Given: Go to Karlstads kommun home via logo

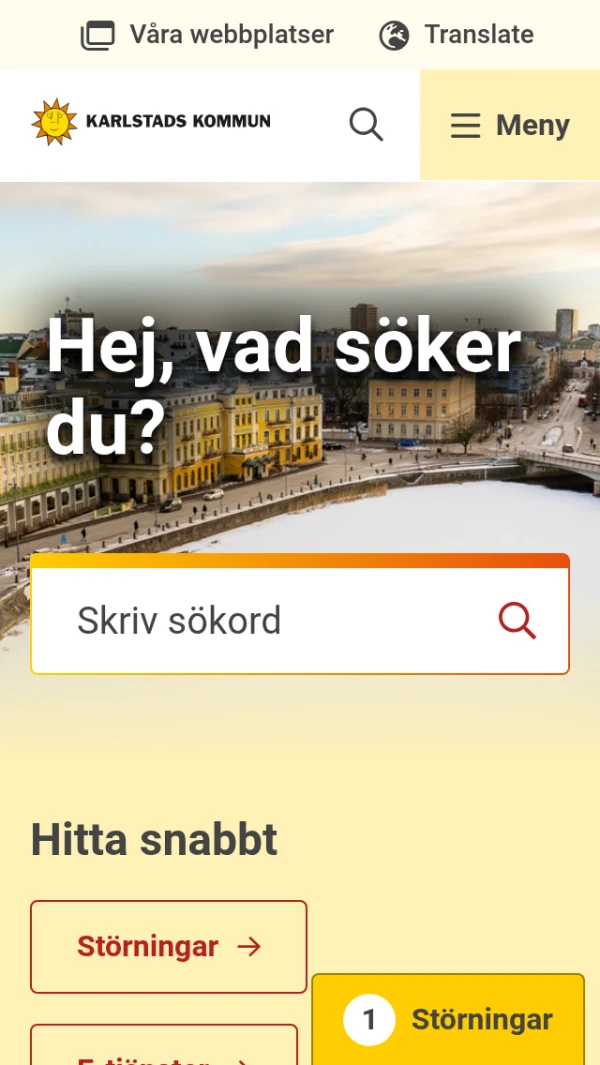Looking at the screenshot, I should 151,122.
